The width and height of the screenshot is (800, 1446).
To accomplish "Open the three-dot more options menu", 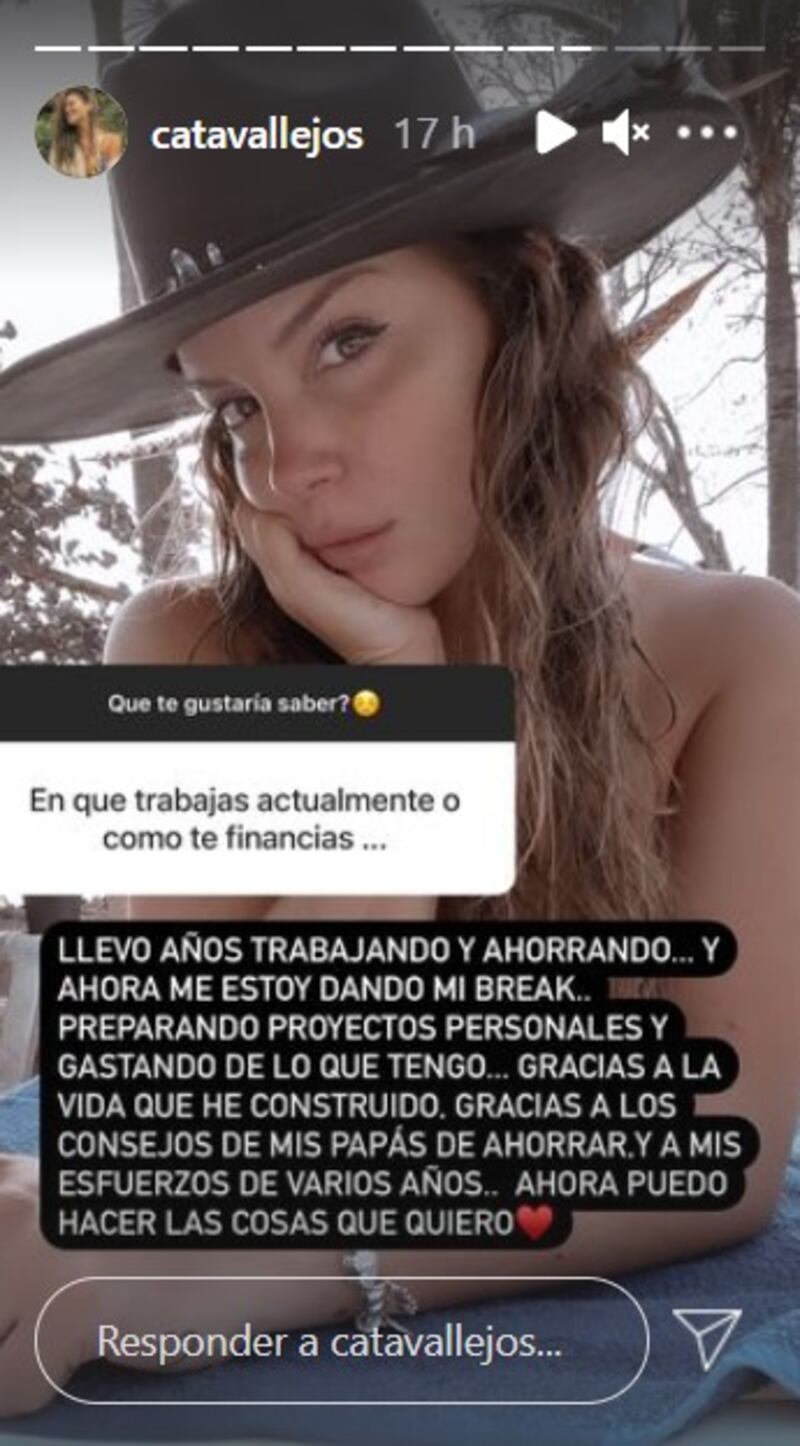I will click(x=708, y=132).
